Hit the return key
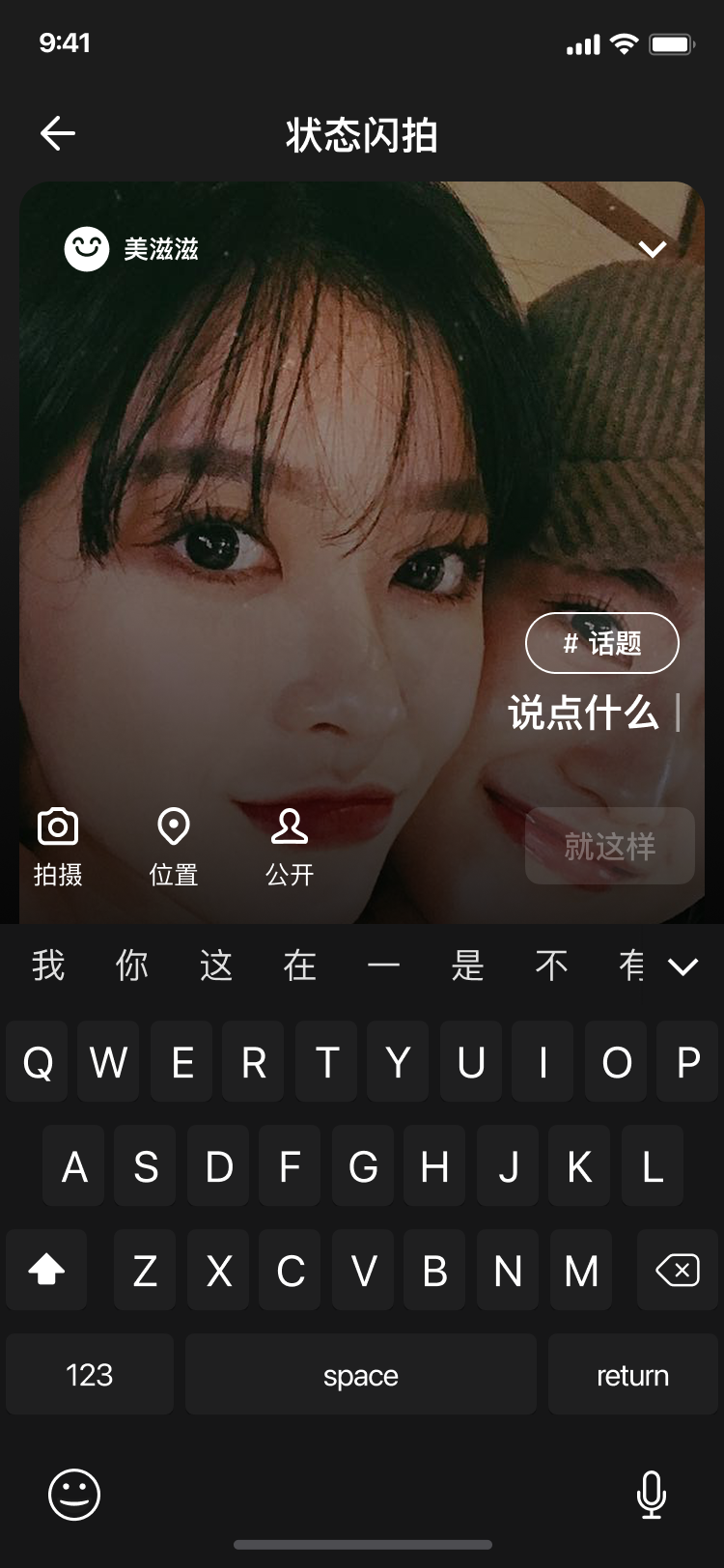The height and width of the screenshot is (1568, 724). (632, 1375)
